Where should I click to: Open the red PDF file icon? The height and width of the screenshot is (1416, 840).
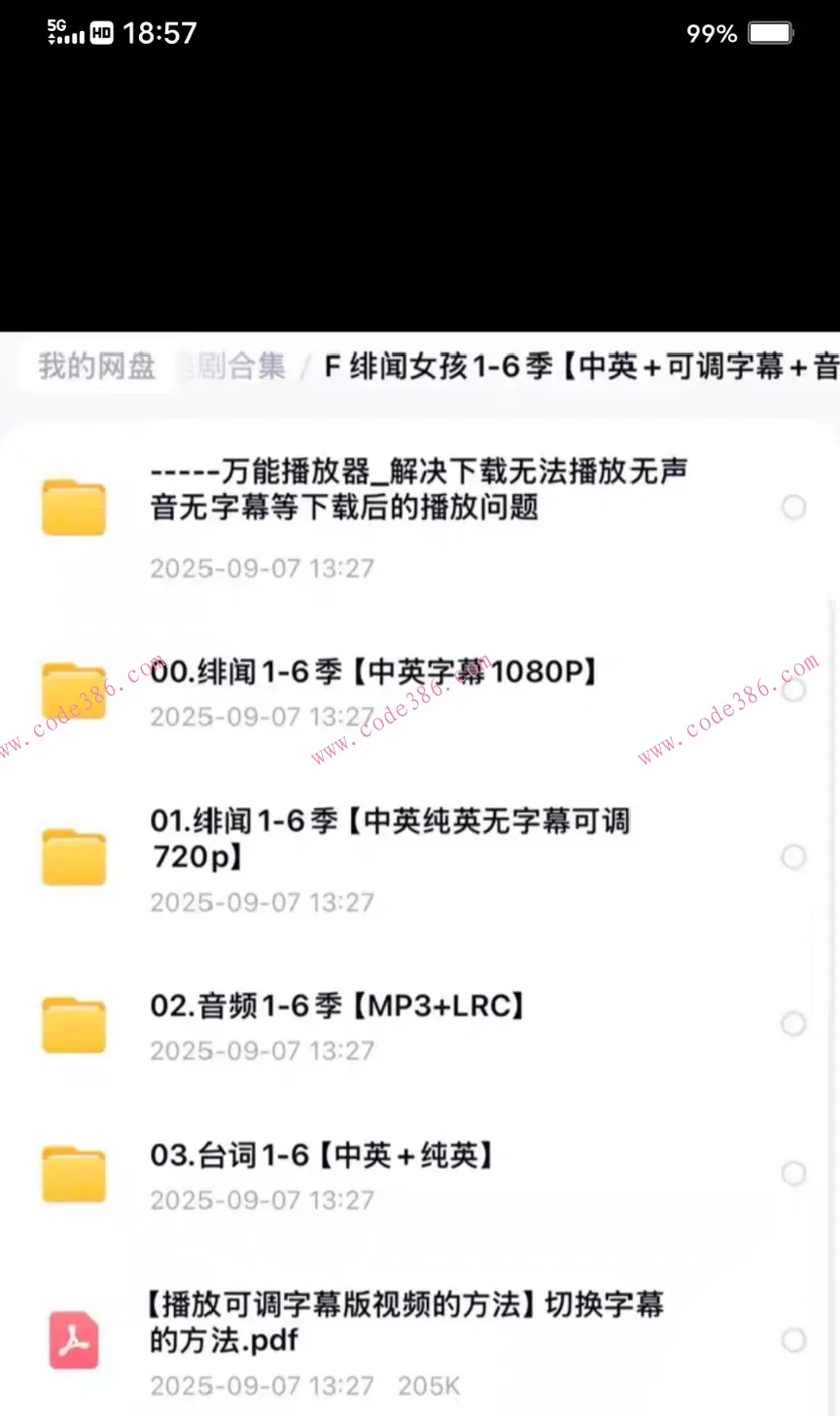74,1340
